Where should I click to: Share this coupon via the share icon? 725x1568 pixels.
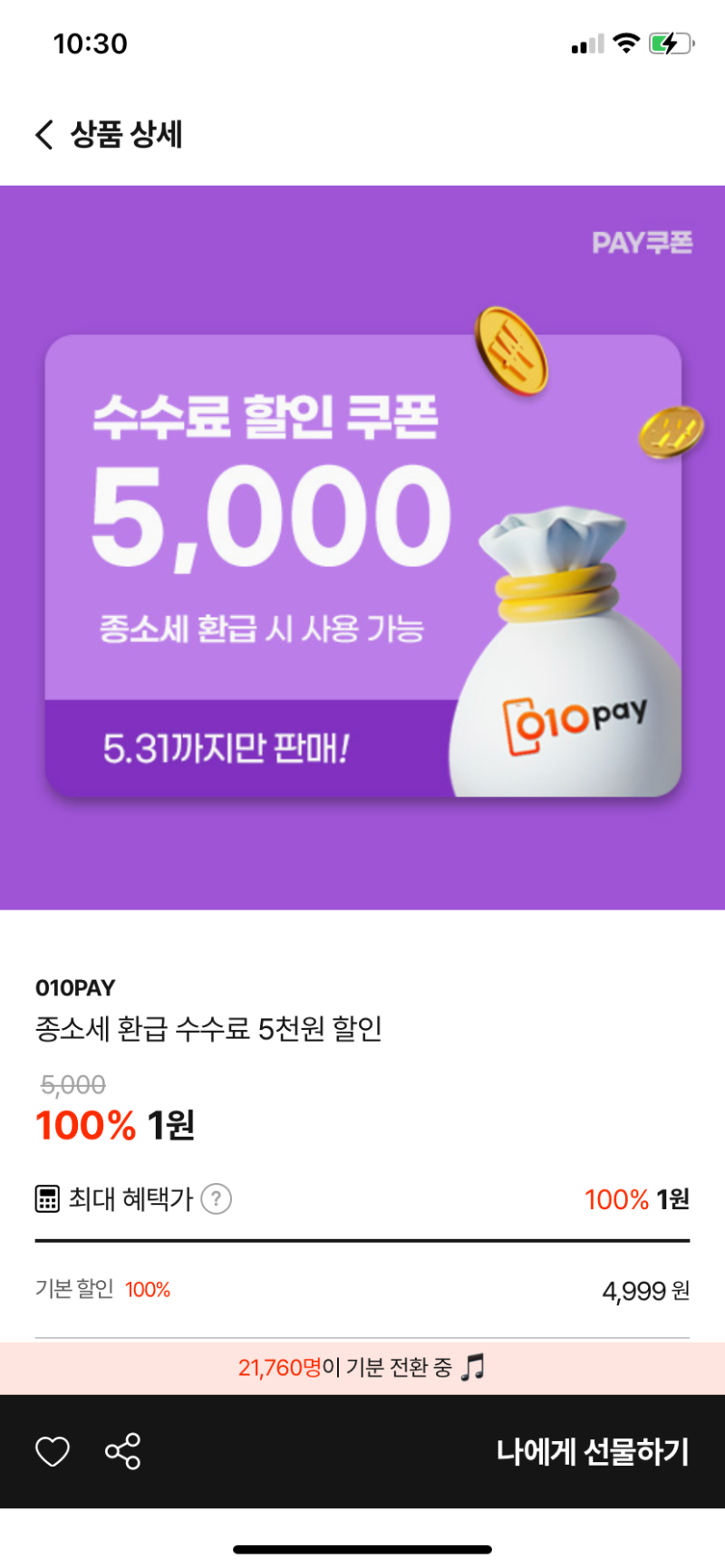122,1451
